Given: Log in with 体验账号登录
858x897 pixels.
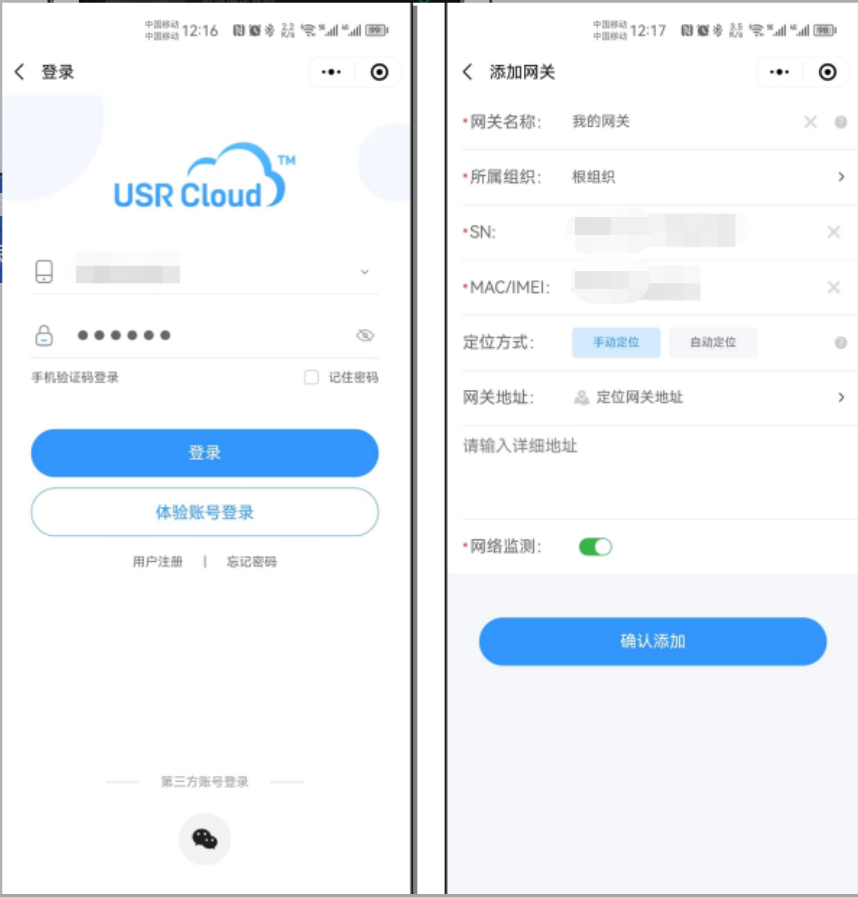Looking at the screenshot, I should 204,512.
